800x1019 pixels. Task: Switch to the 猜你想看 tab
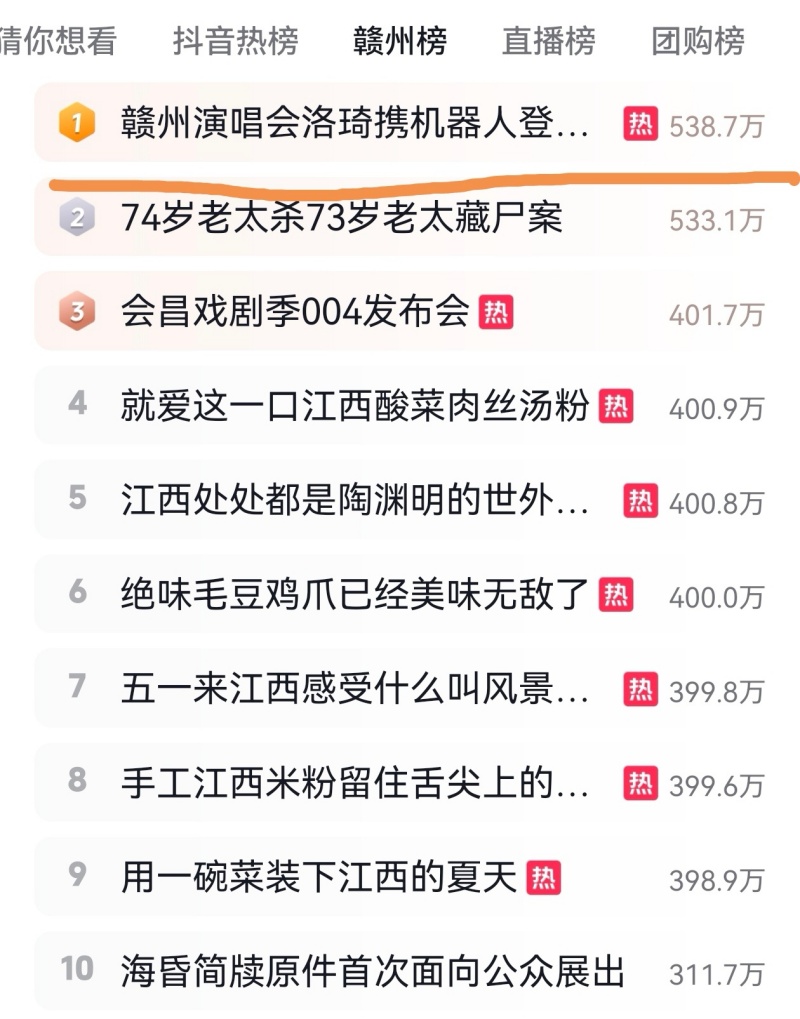[x=58, y=41]
